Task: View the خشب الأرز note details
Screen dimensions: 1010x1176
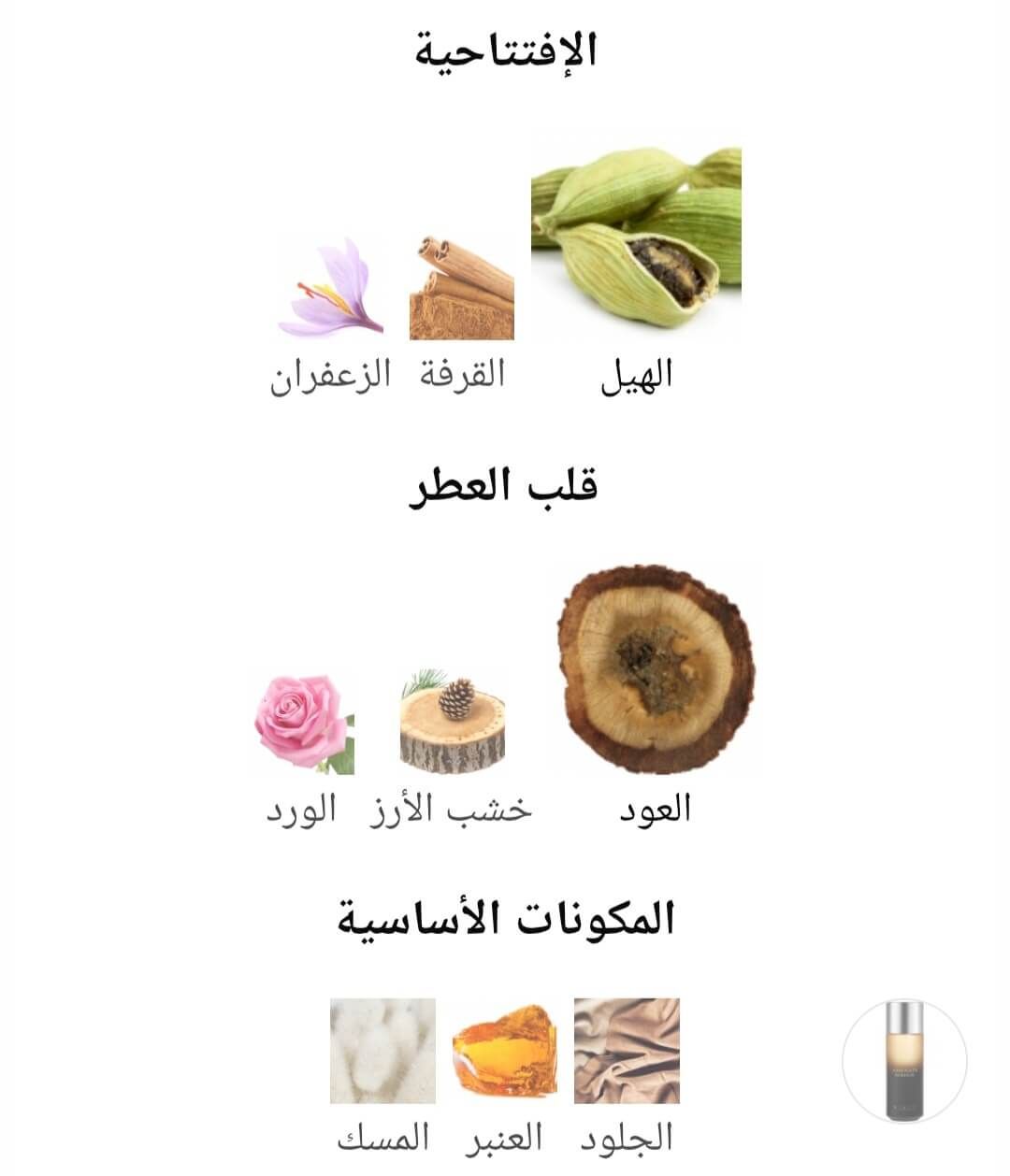Action: click(453, 722)
